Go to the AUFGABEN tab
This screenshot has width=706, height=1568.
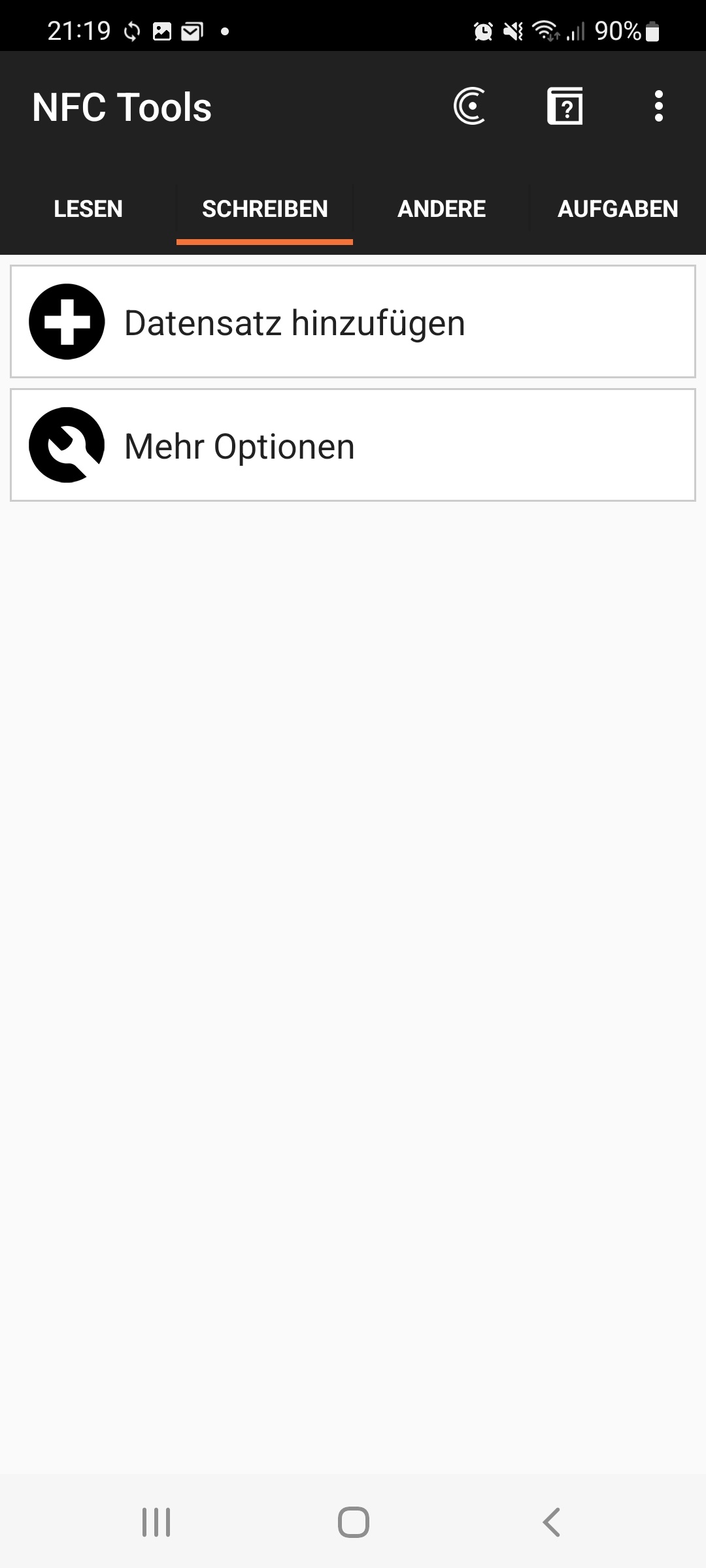[618, 209]
